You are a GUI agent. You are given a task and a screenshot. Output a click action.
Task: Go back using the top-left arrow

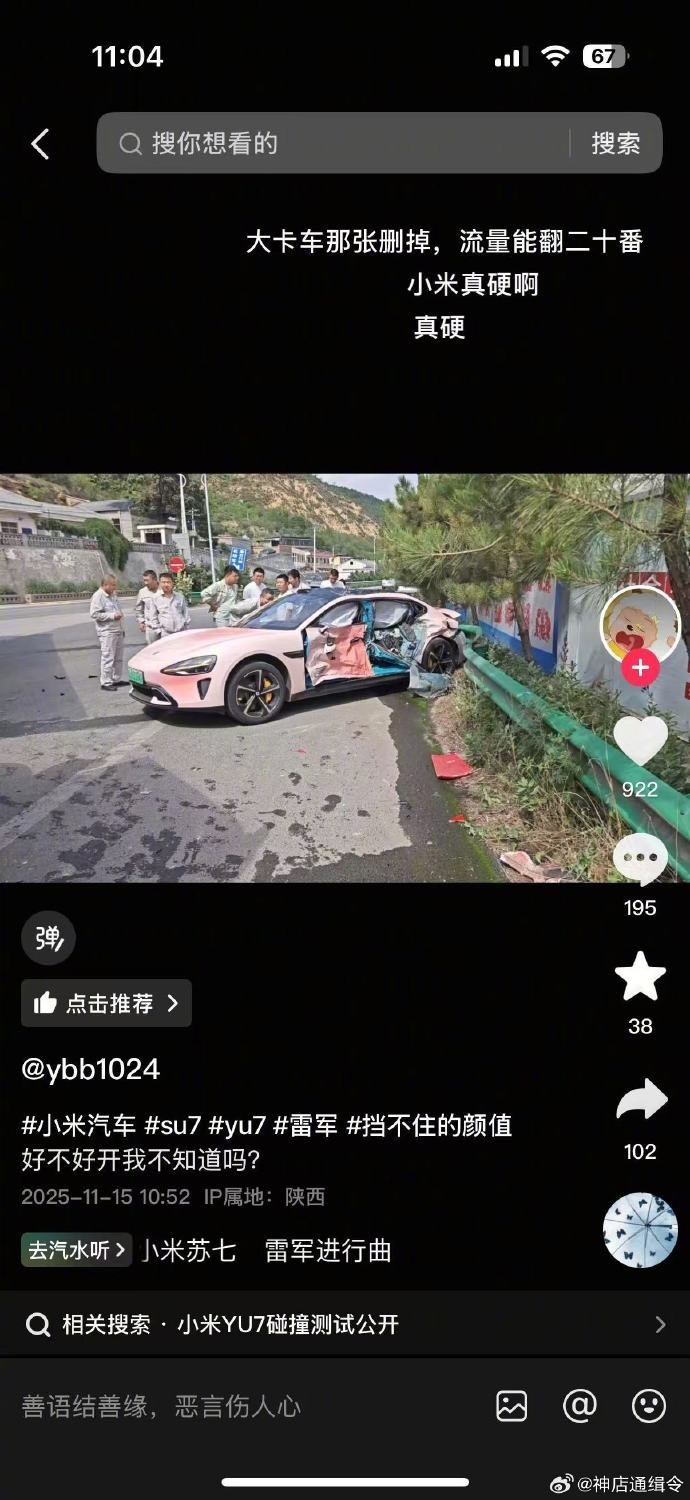(x=40, y=144)
